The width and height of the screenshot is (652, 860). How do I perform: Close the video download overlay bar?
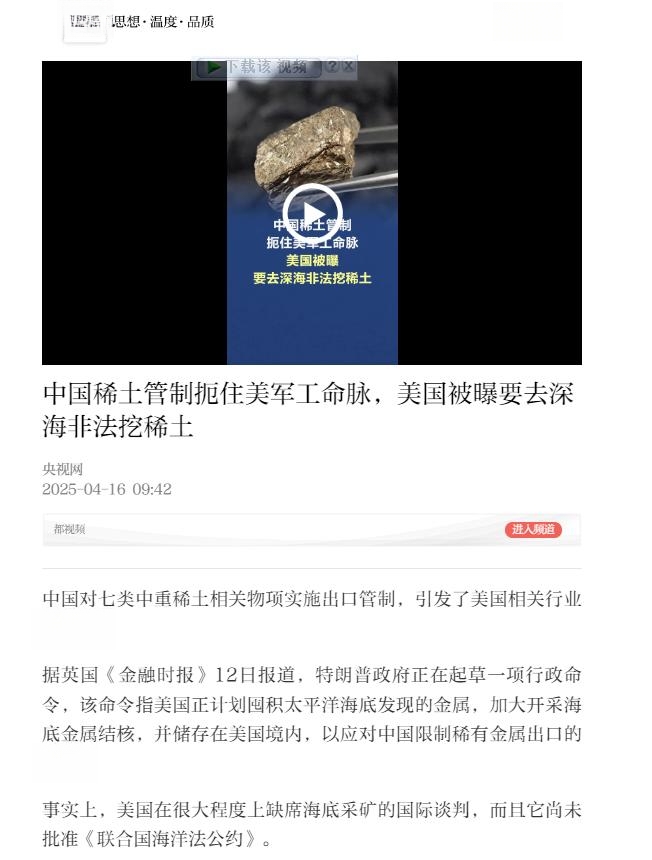(x=348, y=66)
